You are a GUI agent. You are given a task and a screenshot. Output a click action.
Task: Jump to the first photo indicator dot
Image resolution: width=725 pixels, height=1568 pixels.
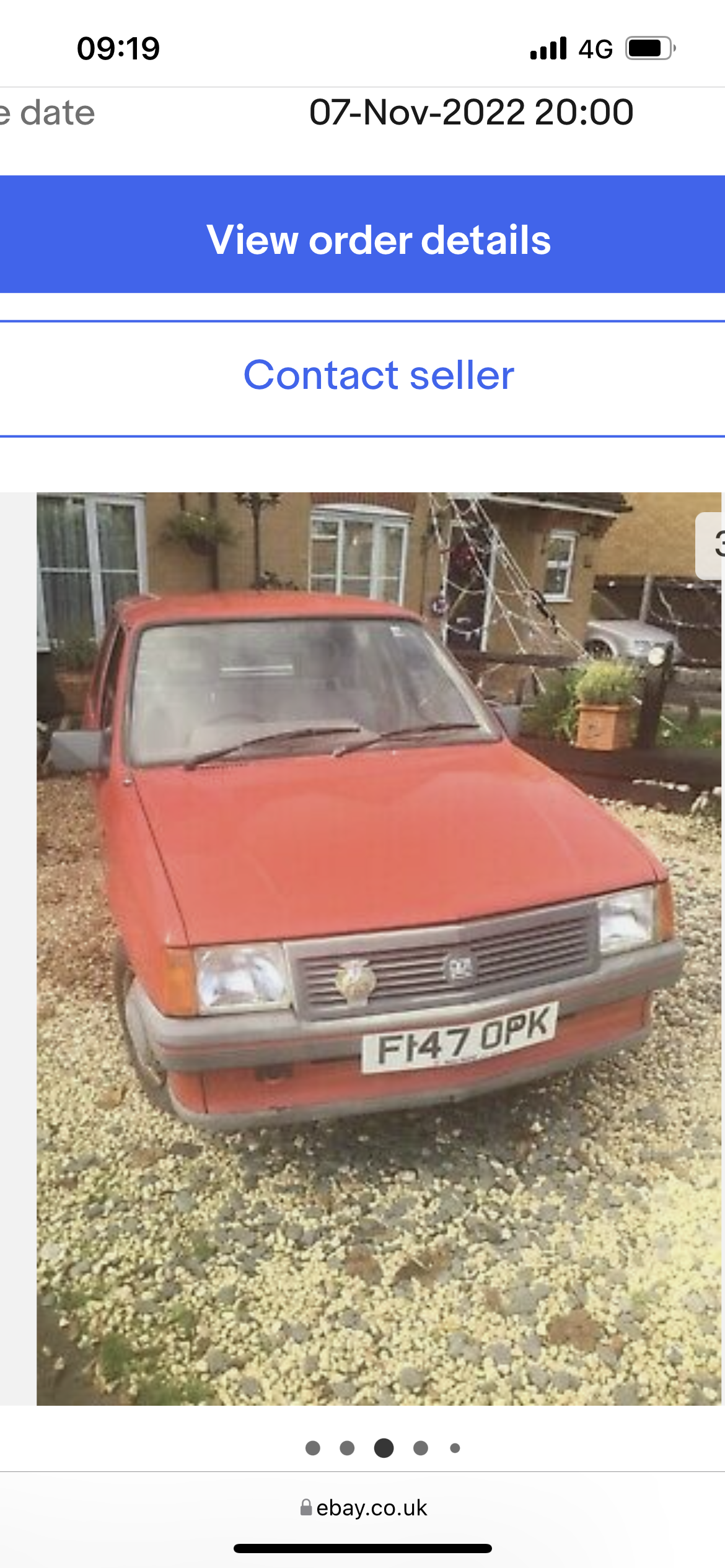[313, 1448]
